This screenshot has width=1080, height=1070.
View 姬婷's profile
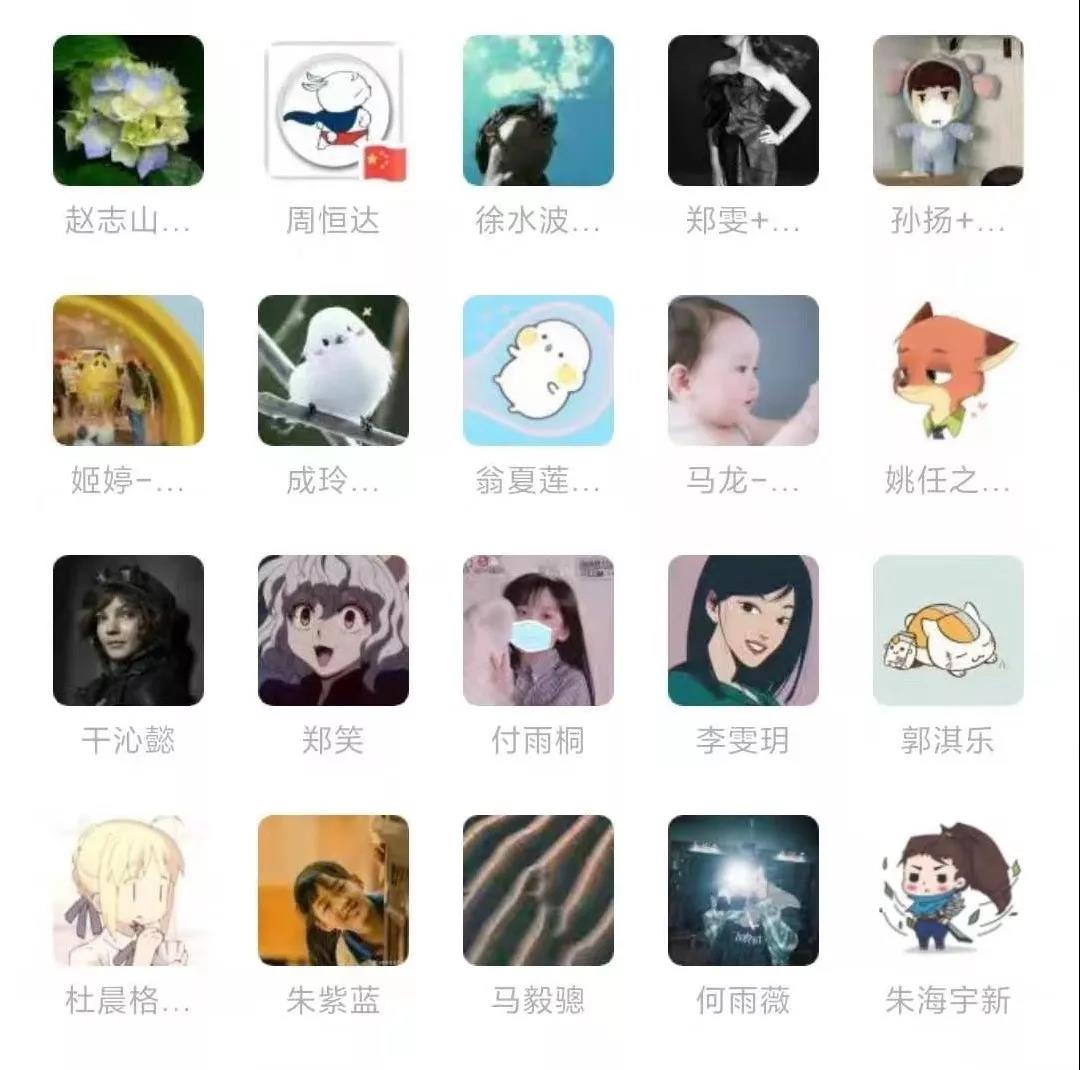pyautogui.click(x=128, y=370)
